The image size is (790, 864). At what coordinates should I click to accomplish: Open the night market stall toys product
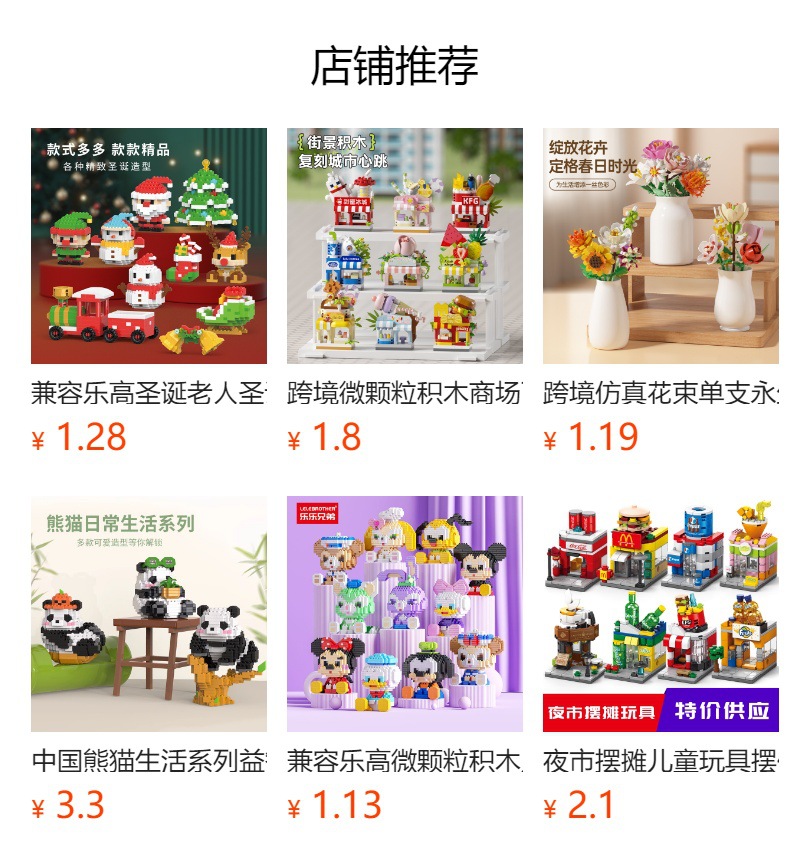pos(660,614)
